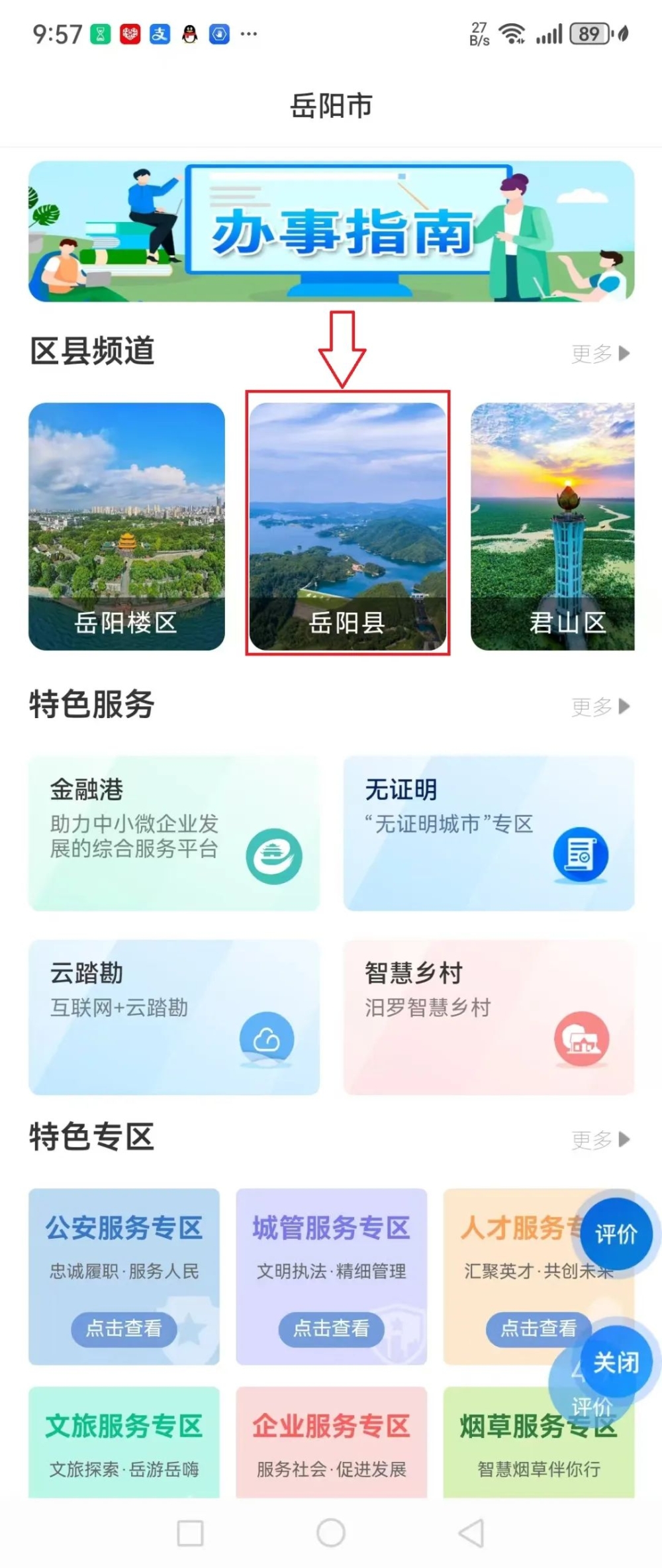The width and height of the screenshot is (662, 1568).
Task: Open the 君山区 district tile
Action: (x=552, y=526)
